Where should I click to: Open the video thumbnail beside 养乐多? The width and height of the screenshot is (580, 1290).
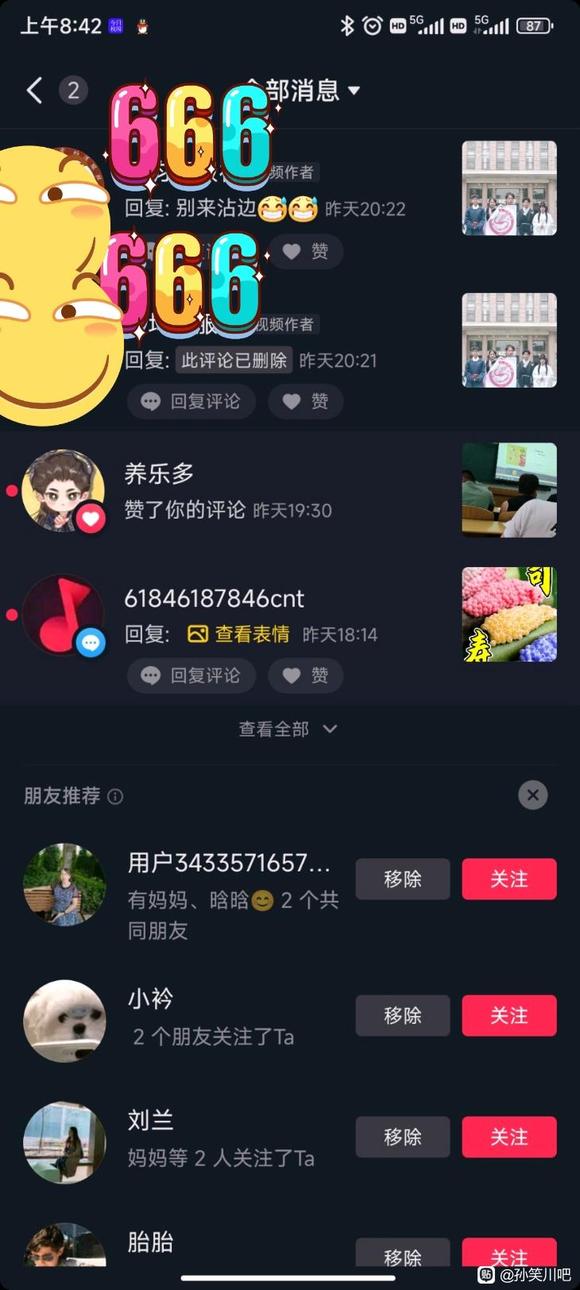(509, 490)
